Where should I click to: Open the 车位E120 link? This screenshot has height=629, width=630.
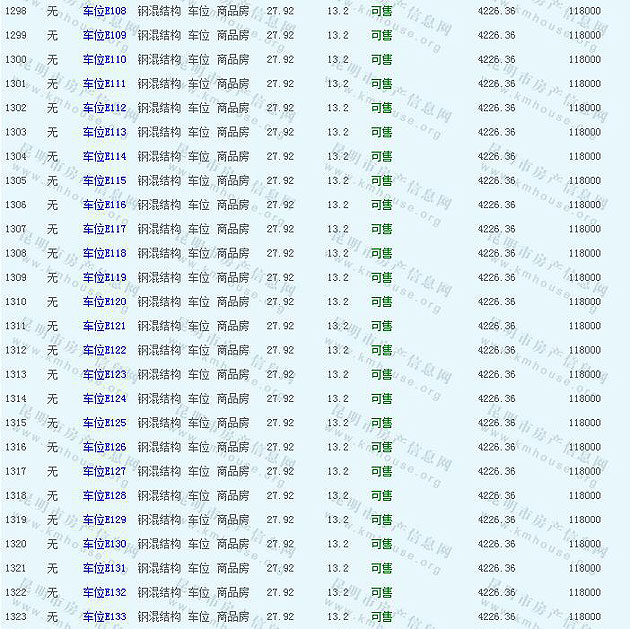pos(105,302)
